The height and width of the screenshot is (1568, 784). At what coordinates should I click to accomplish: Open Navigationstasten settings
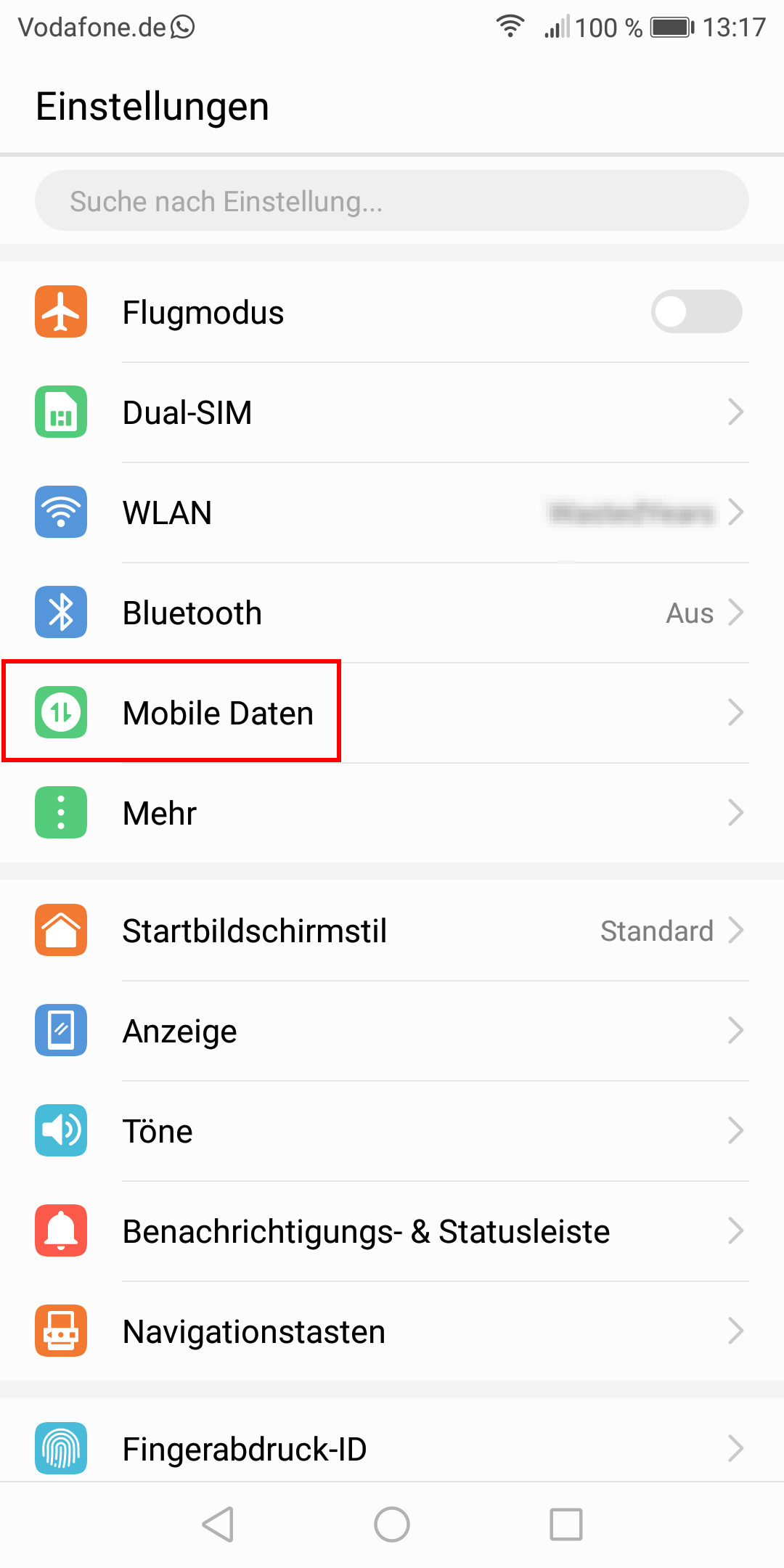[392, 1331]
